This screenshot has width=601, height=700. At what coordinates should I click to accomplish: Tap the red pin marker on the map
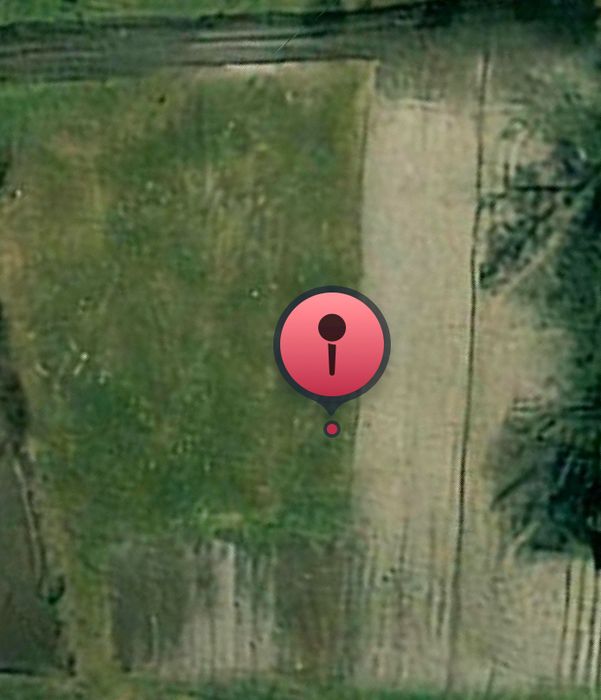pos(332,345)
